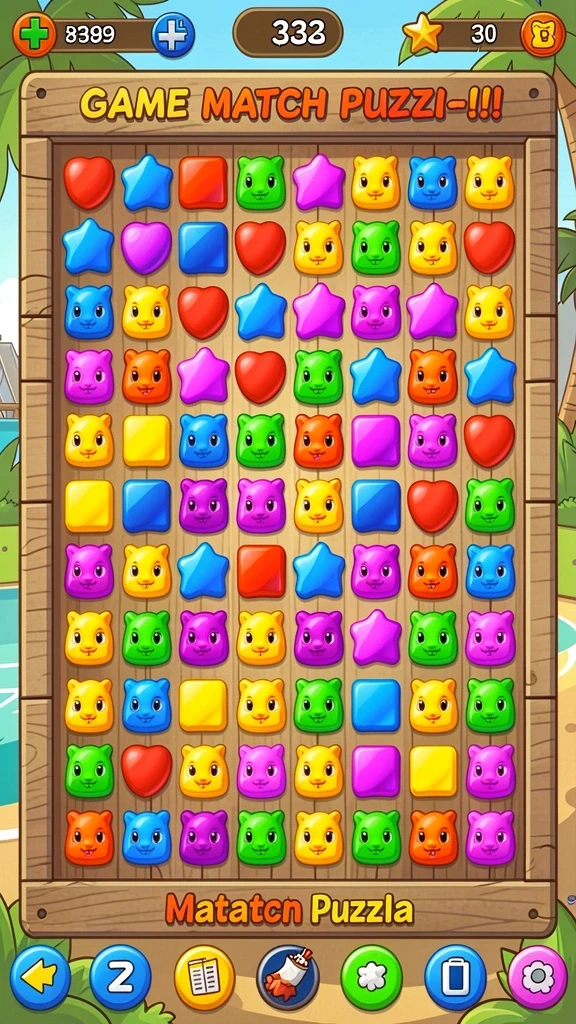Tap the green flower power-up button
Screen dimensions: 576x1024
click(x=372, y=977)
